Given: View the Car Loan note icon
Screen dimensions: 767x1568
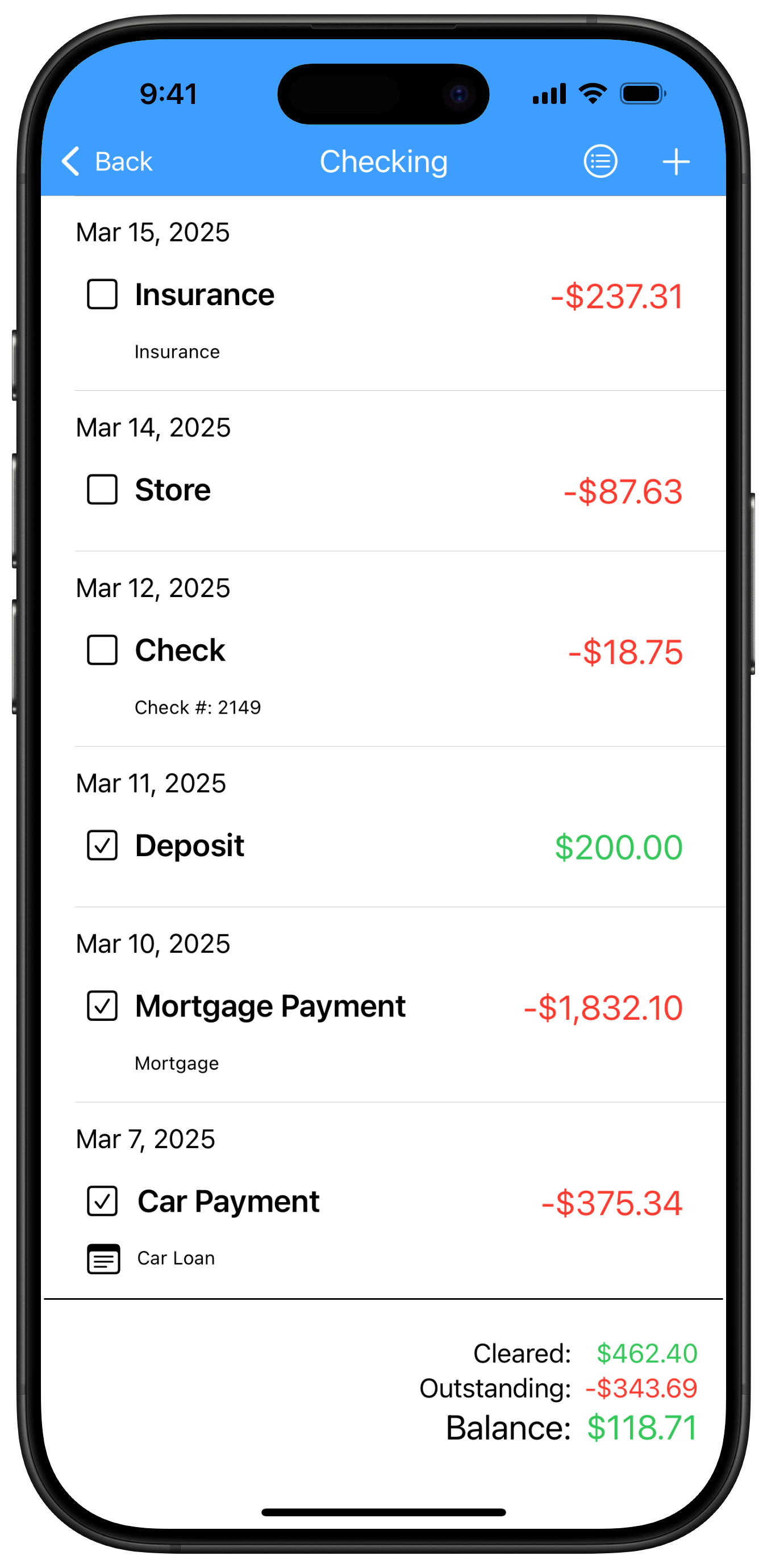Looking at the screenshot, I should click(x=103, y=1259).
